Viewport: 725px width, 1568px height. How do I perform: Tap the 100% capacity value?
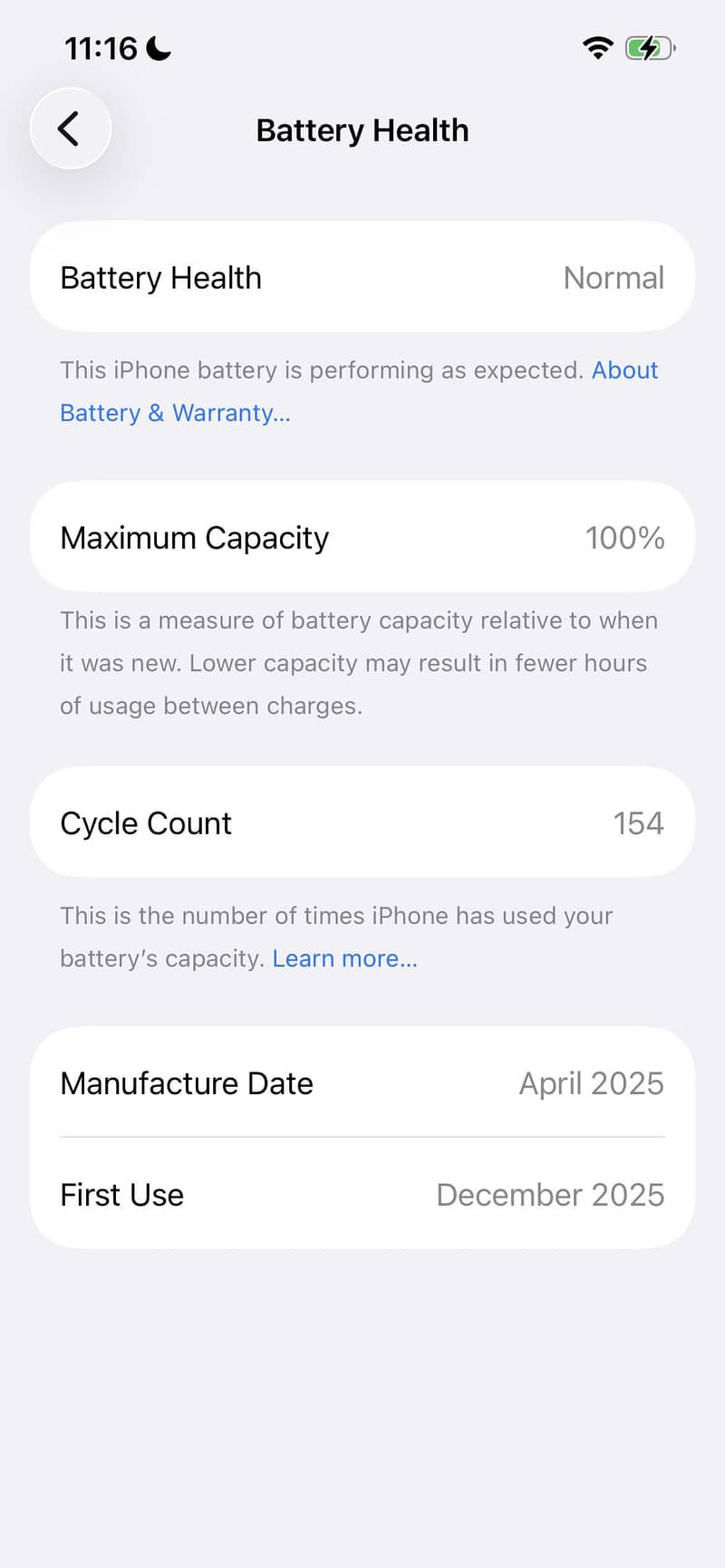(625, 537)
